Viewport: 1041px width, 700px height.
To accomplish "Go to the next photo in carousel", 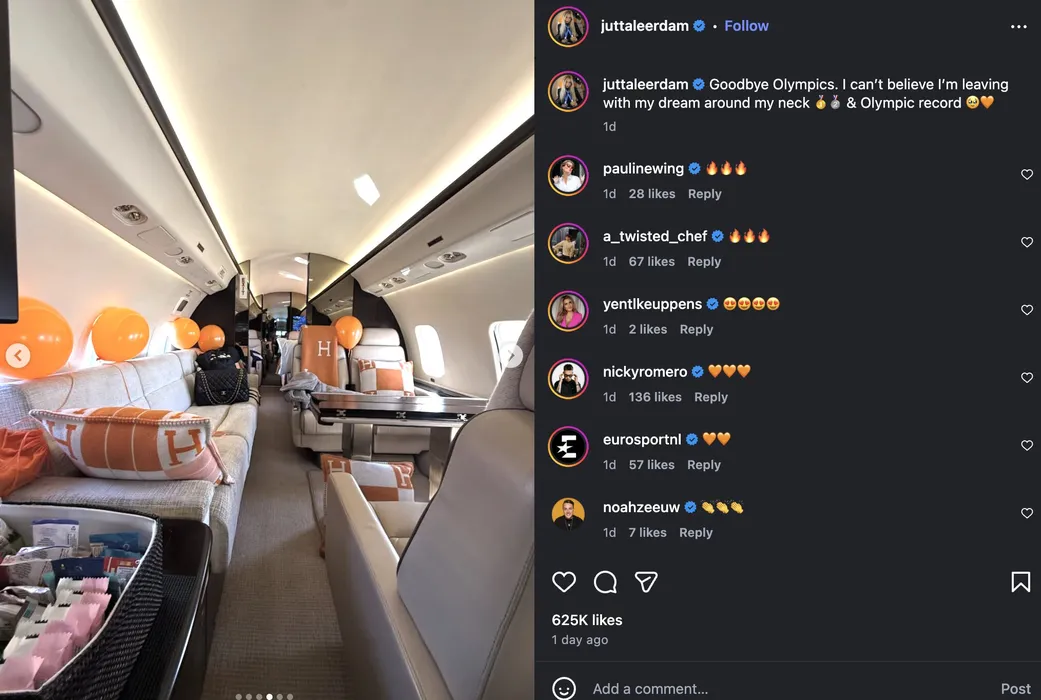I will coord(512,356).
